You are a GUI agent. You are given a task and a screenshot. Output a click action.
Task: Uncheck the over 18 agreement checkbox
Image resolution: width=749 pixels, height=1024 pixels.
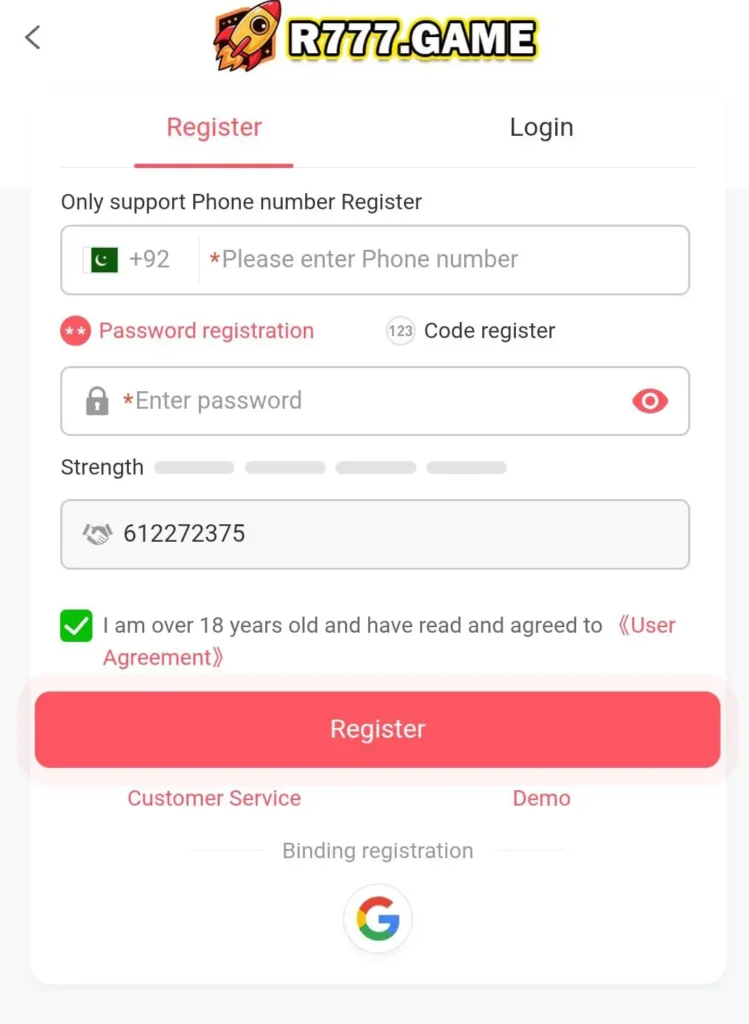pyautogui.click(x=76, y=626)
